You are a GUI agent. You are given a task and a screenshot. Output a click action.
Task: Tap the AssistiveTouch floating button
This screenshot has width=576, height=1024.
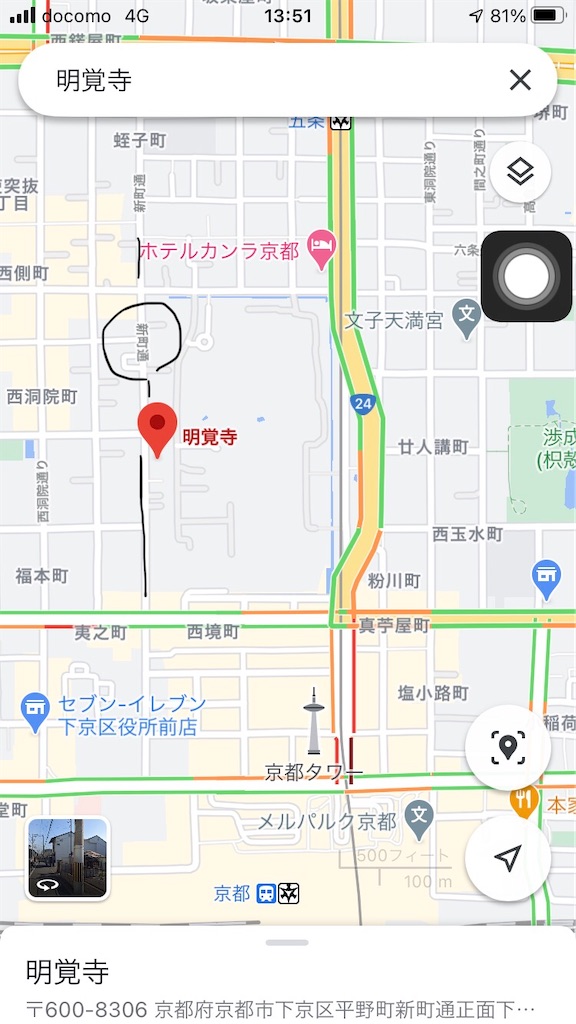point(526,276)
